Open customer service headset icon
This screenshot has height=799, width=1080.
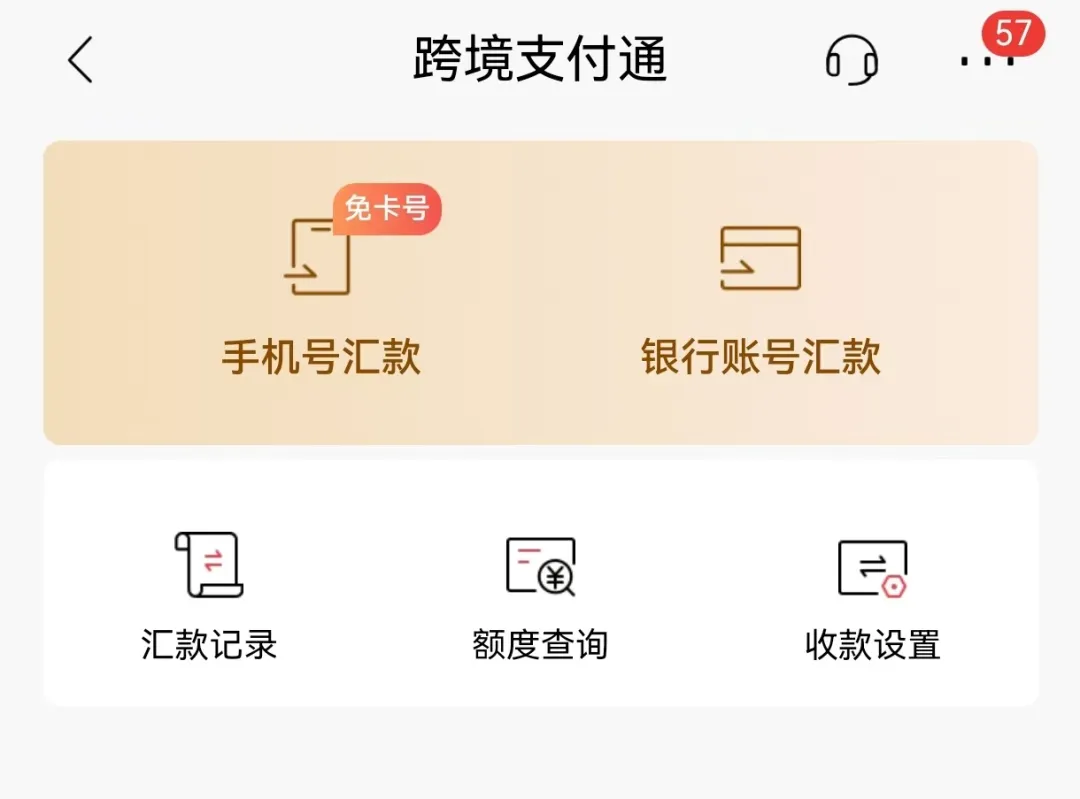tap(851, 60)
